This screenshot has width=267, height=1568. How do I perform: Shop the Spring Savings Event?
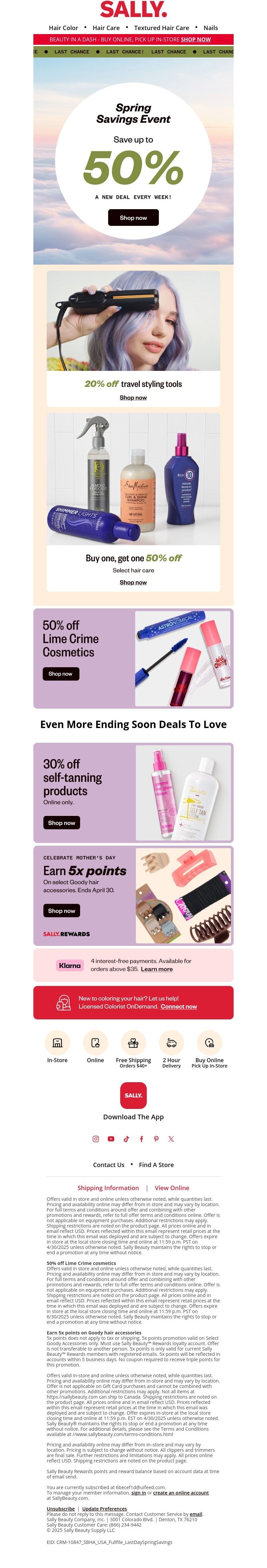133,218
